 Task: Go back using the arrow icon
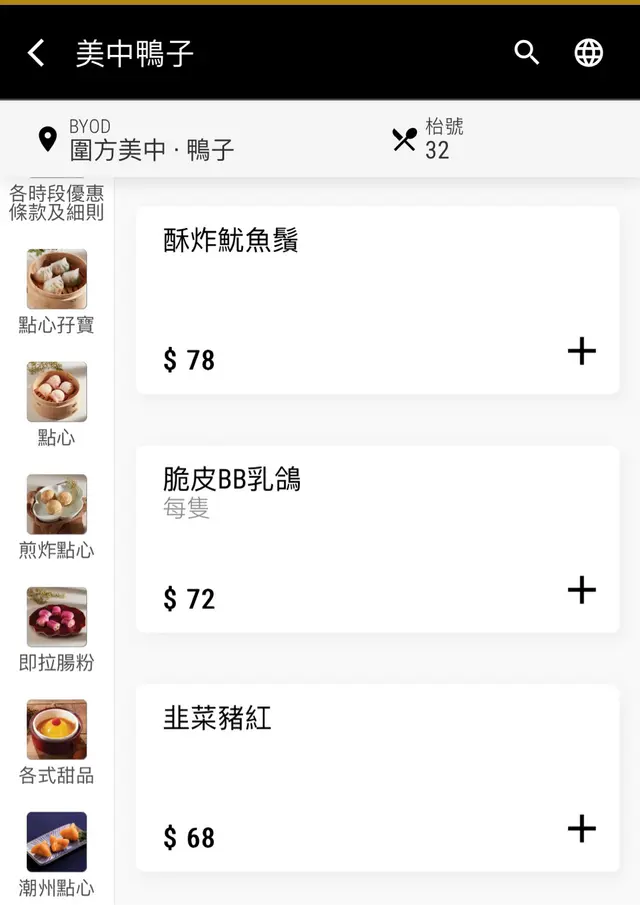(x=36, y=53)
